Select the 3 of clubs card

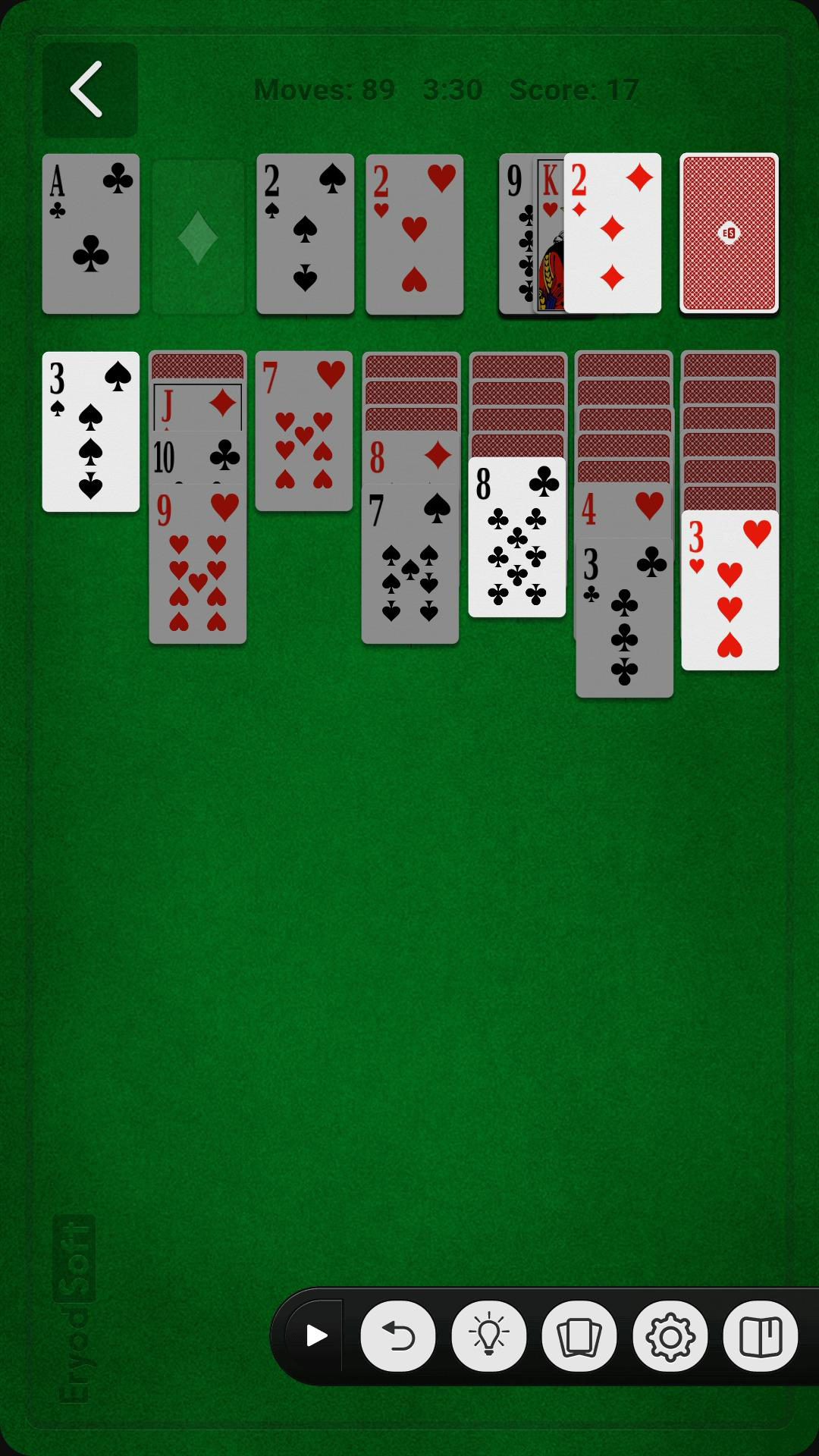(x=624, y=618)
